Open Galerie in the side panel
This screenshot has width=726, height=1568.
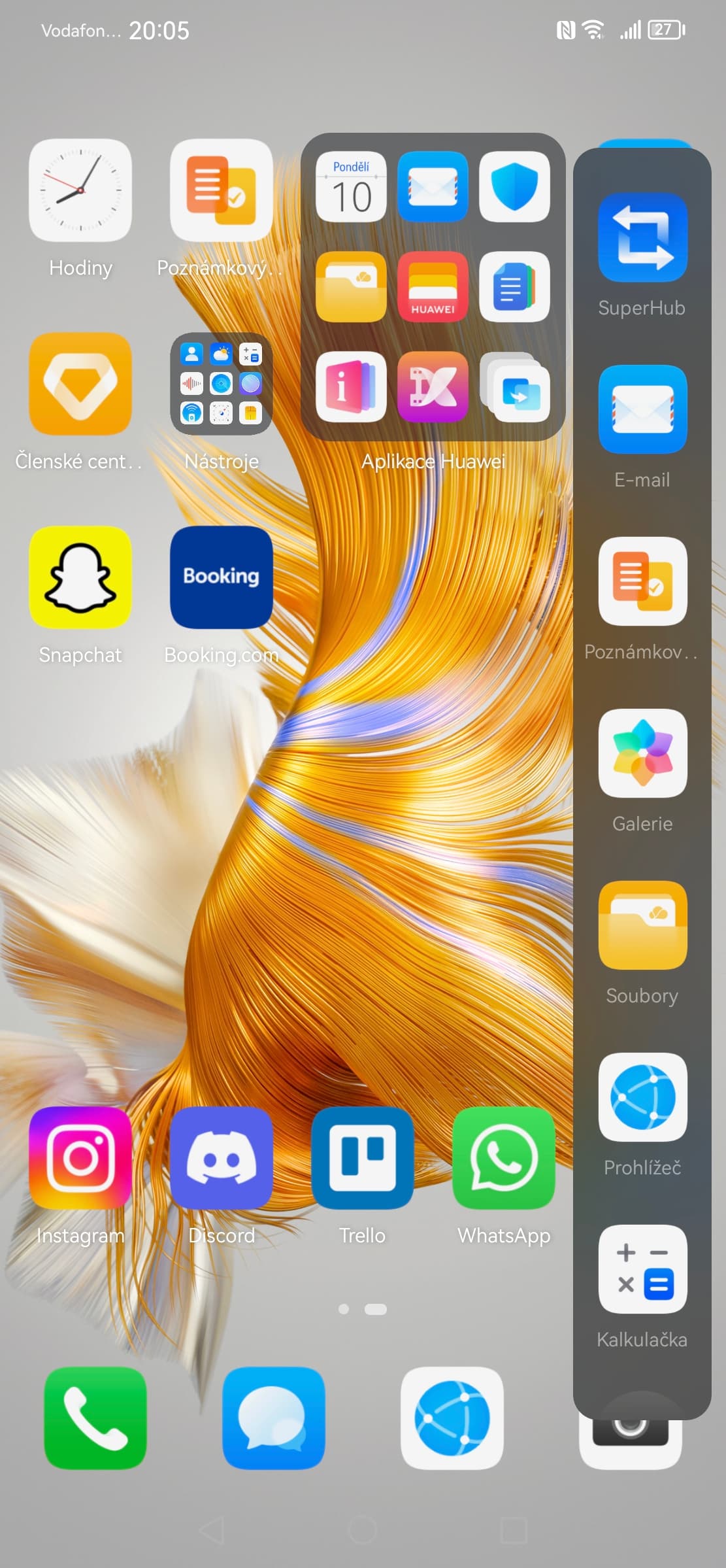pyautogui.click(x=642, y=753)
